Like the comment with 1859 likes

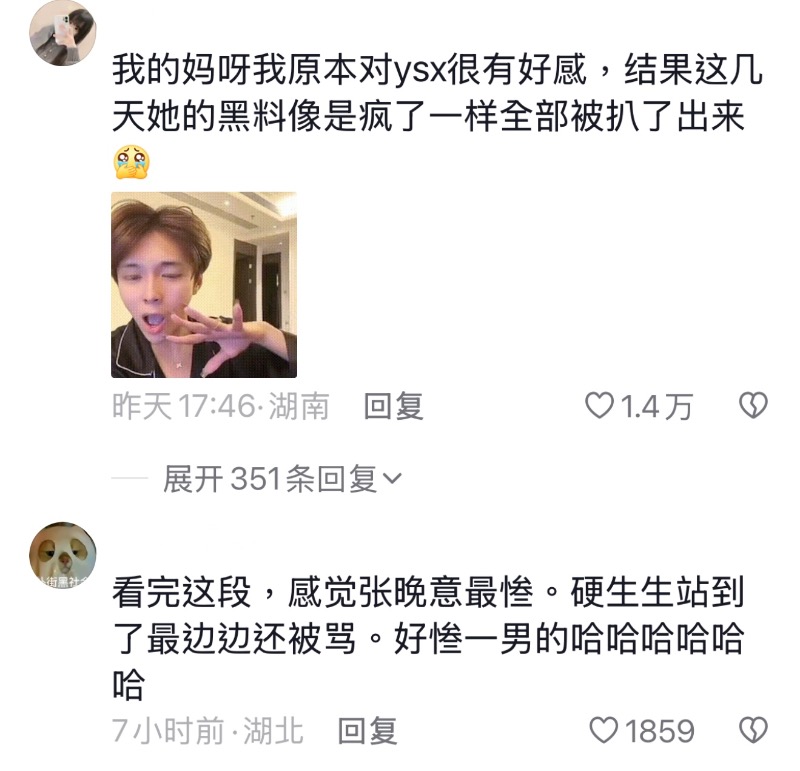tap(604, 731)
